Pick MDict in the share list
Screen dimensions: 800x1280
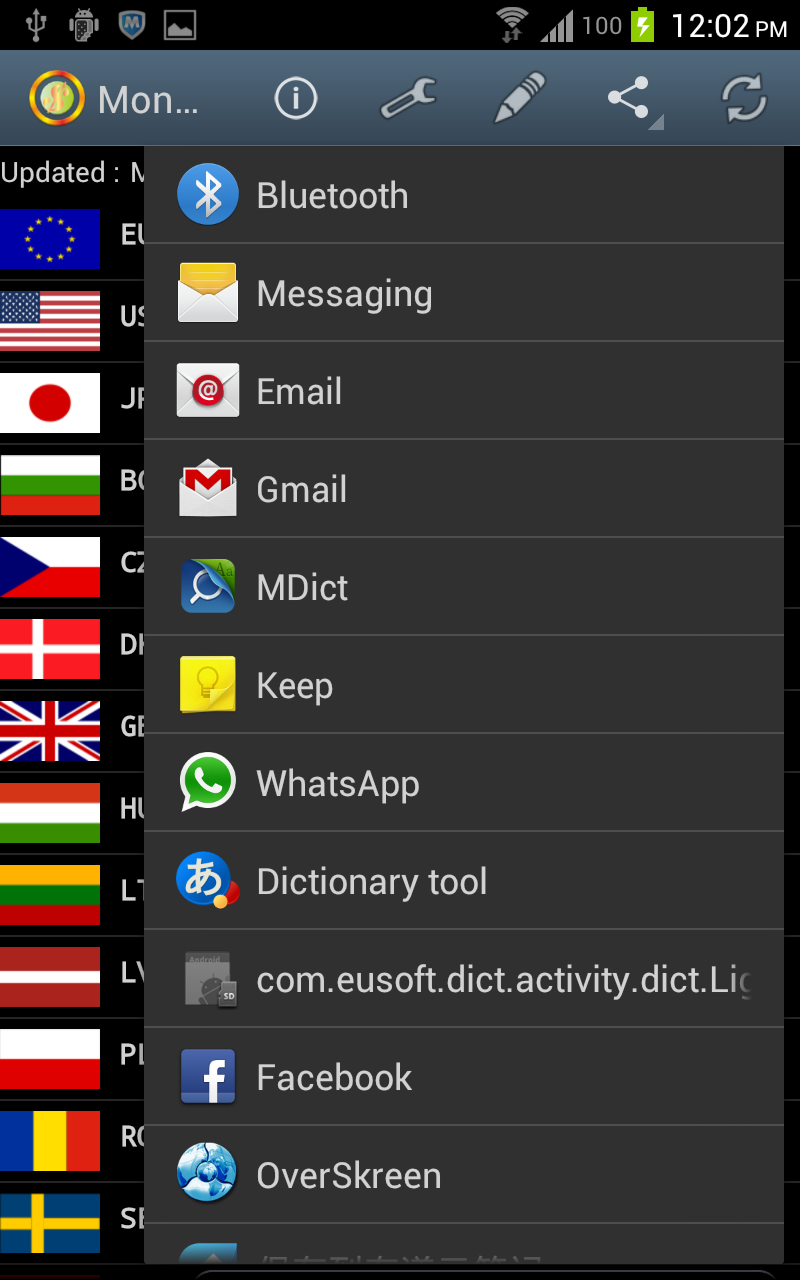[464, 587]
